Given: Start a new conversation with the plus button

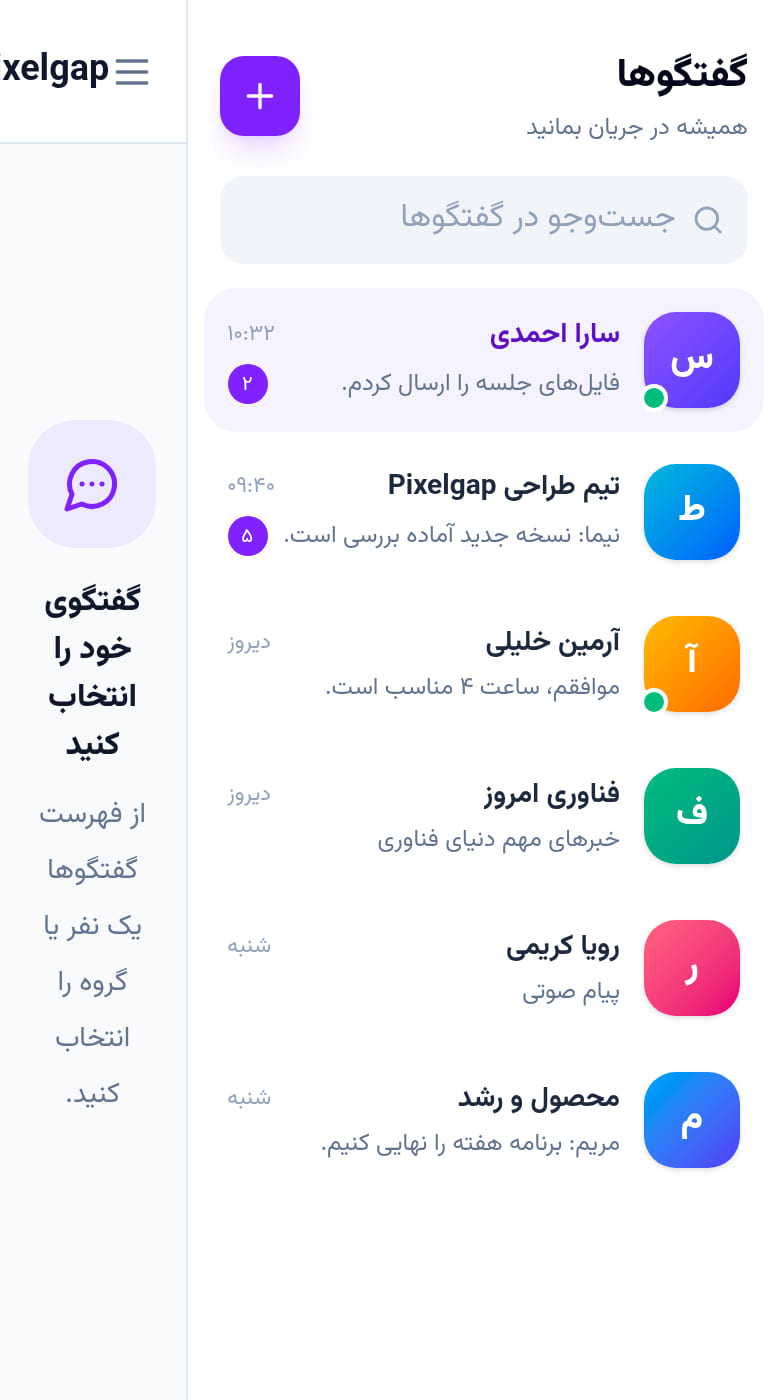Looking at the screenshot, I should 260,96.
